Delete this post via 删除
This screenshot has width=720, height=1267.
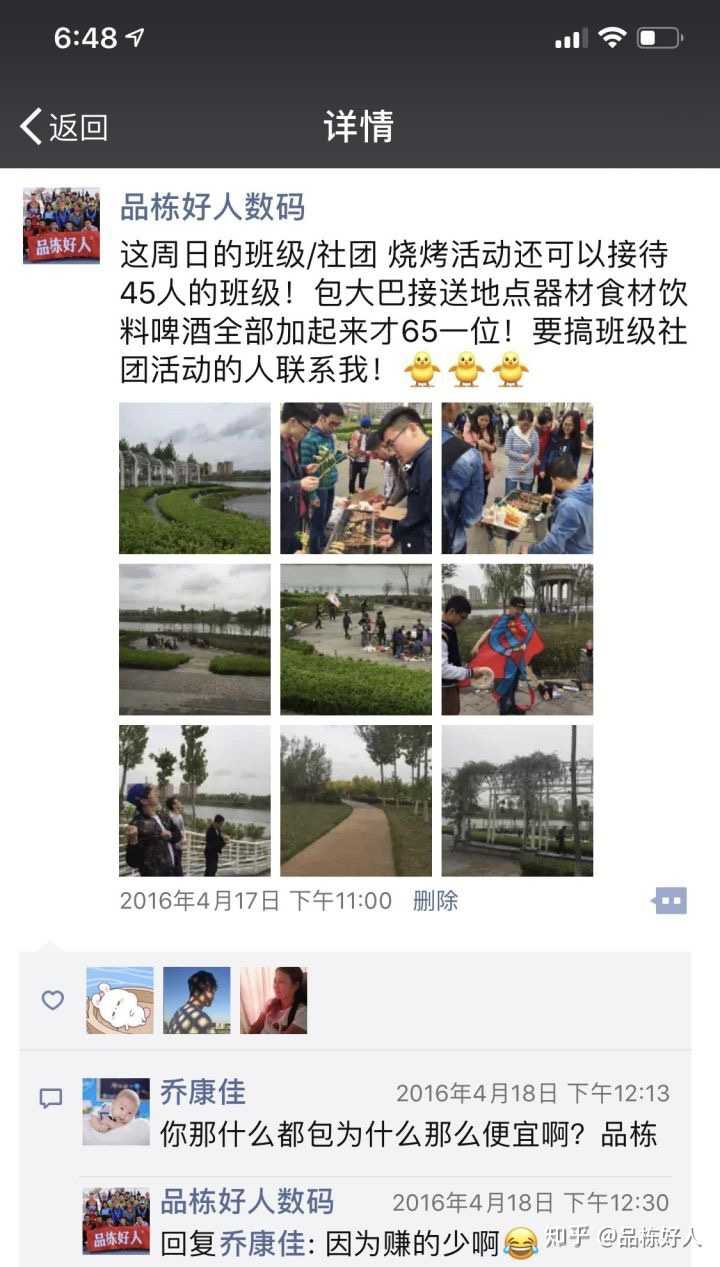[435, 900]
